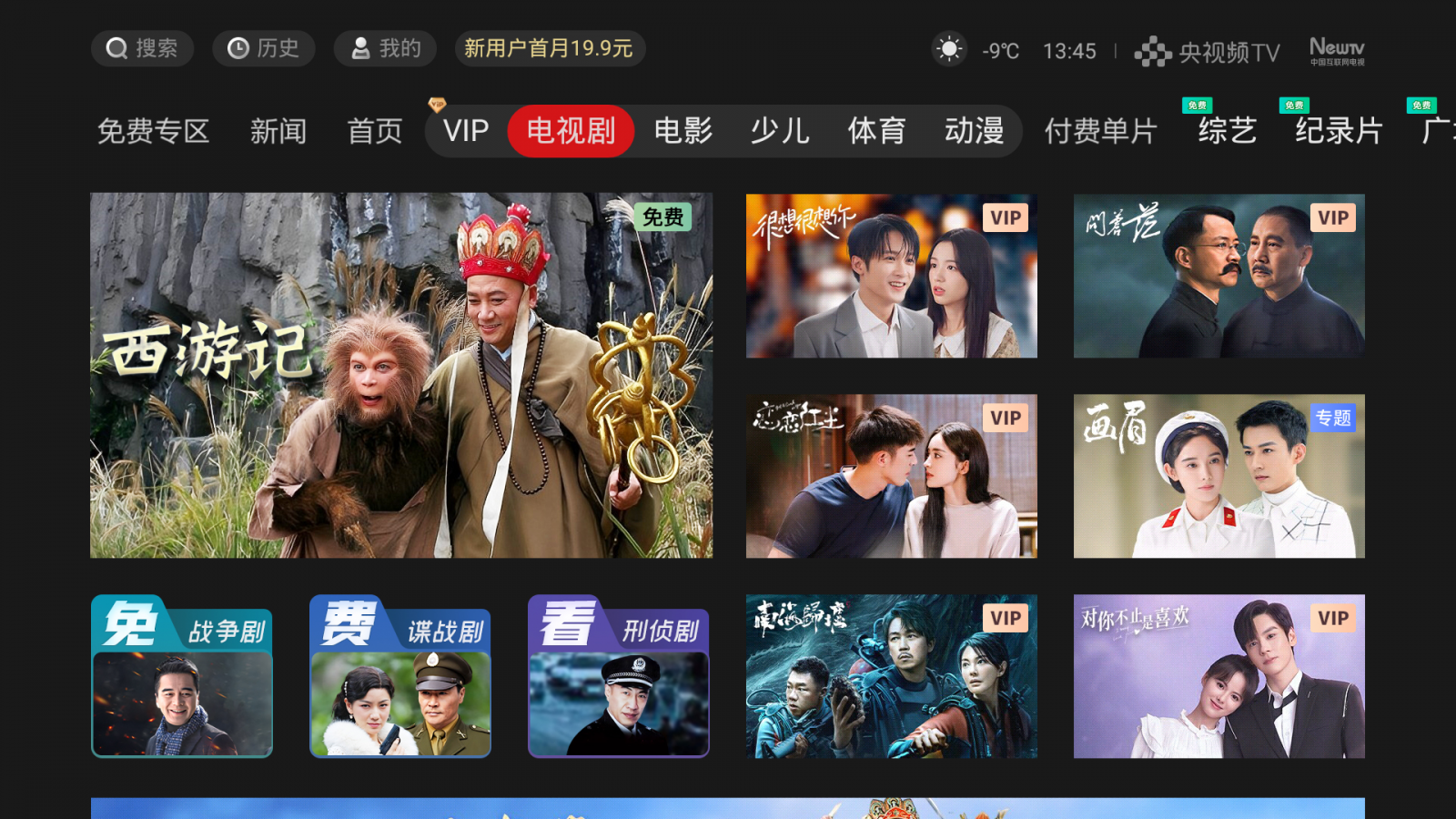
Task: Open the 谍战剧 category card
Action: pos(400,676)
